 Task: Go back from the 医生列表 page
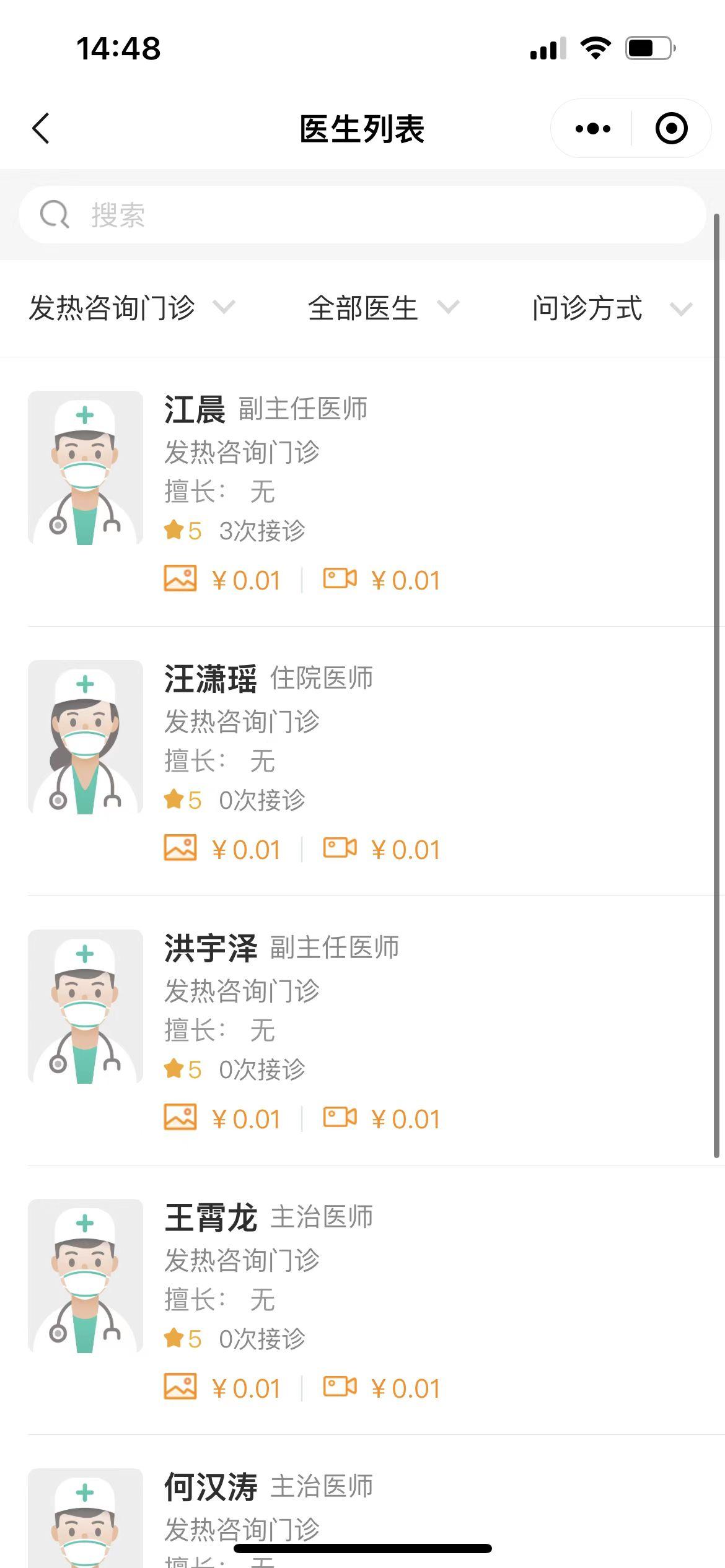41,129
